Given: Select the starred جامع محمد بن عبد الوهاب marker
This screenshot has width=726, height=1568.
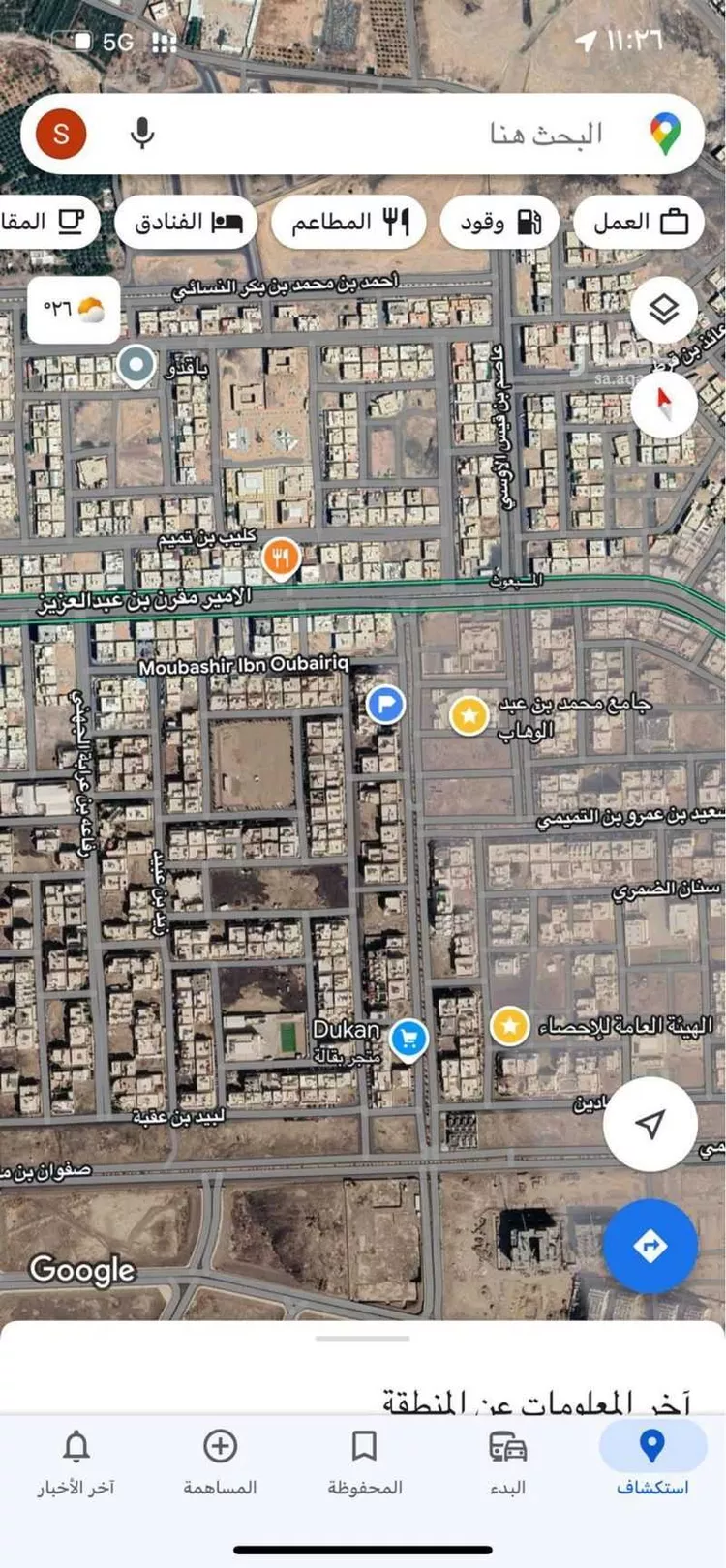Looking at the screenshot, I should tap(469, 714).
